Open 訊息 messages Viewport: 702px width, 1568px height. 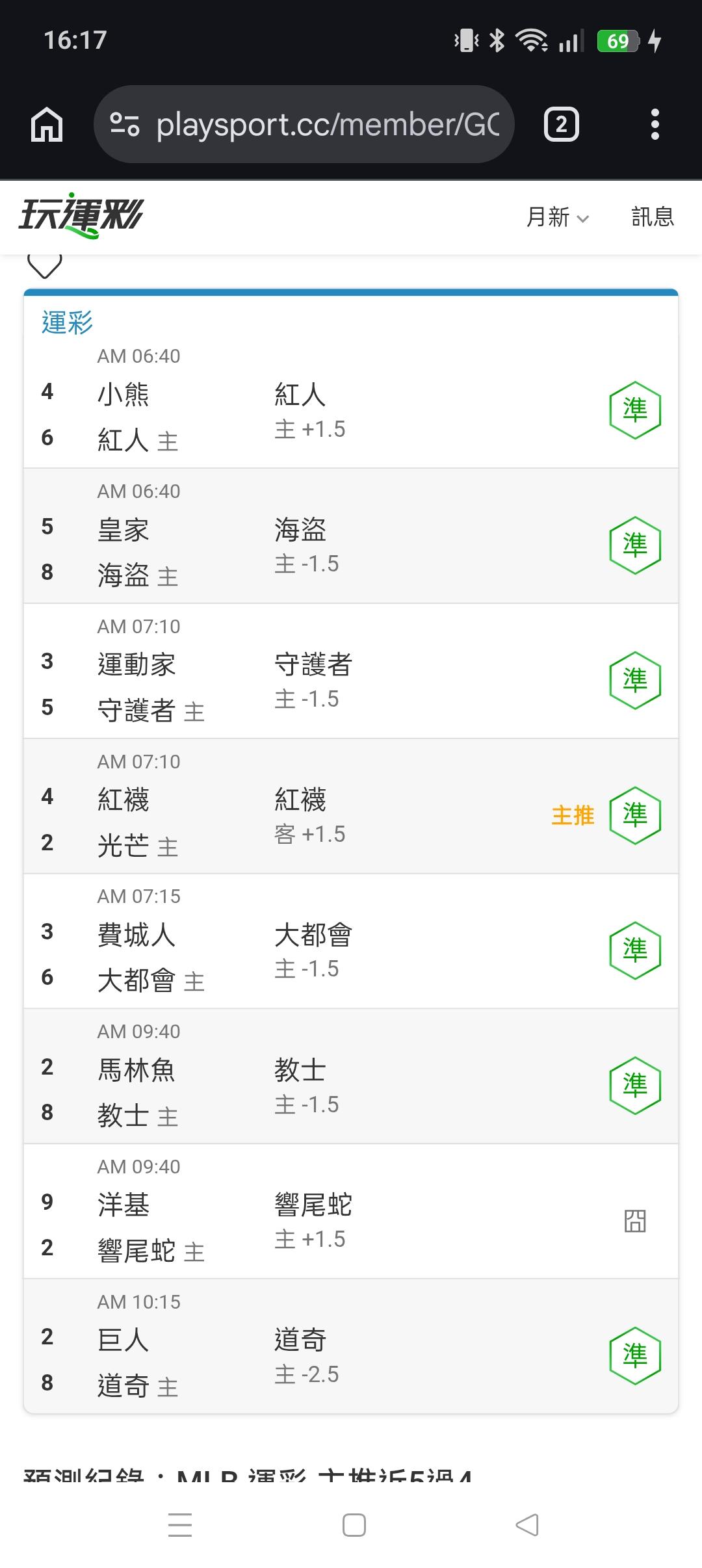click(653, 216)
